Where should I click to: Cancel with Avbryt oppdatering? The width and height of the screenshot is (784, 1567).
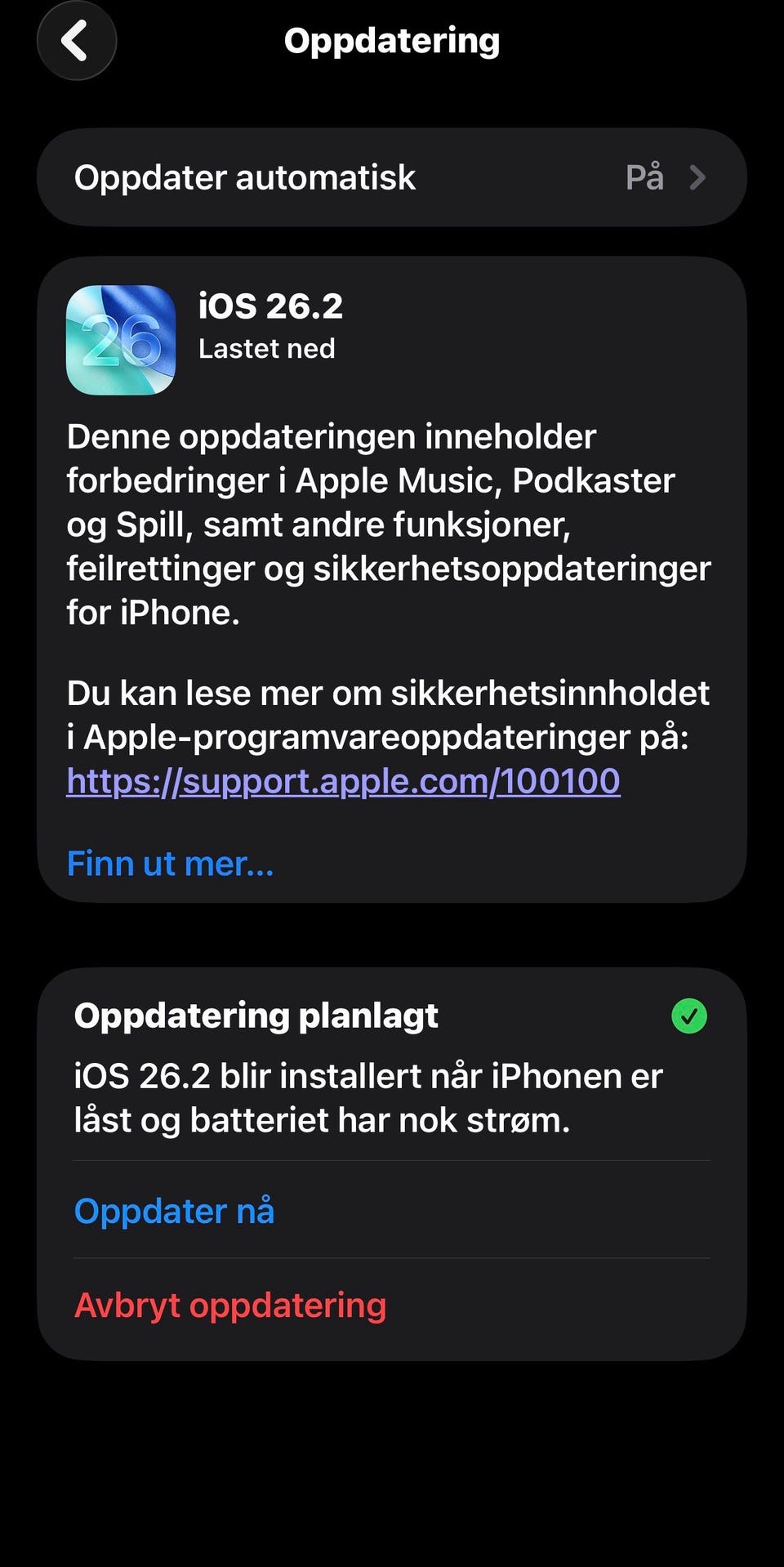230,1305
